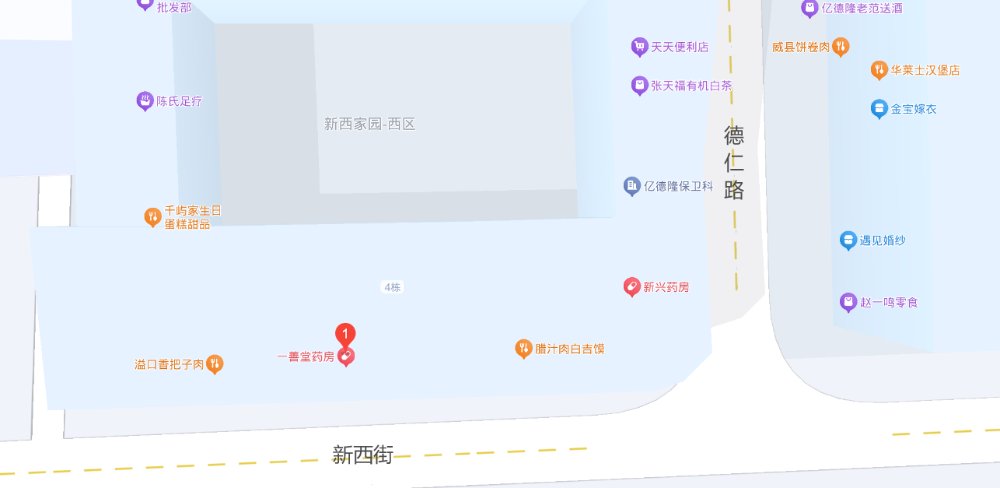
Task: Open the 亿德隆保卫科 building marker
Action: click(x=632, y=186)
